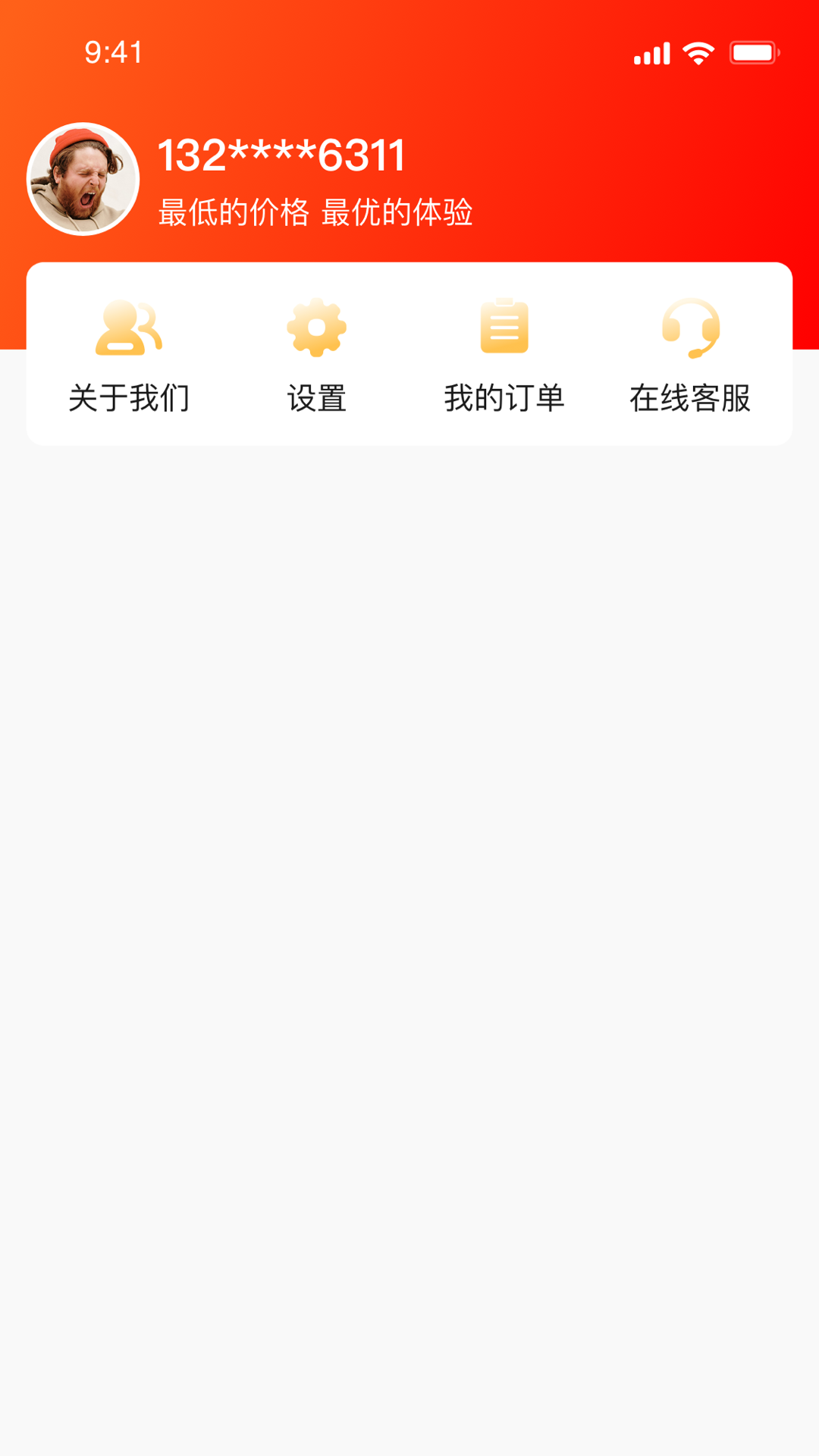The image size is (819, 1456).
Task: Click the customer service headphone icon
Action: click(x=692, y=328)
